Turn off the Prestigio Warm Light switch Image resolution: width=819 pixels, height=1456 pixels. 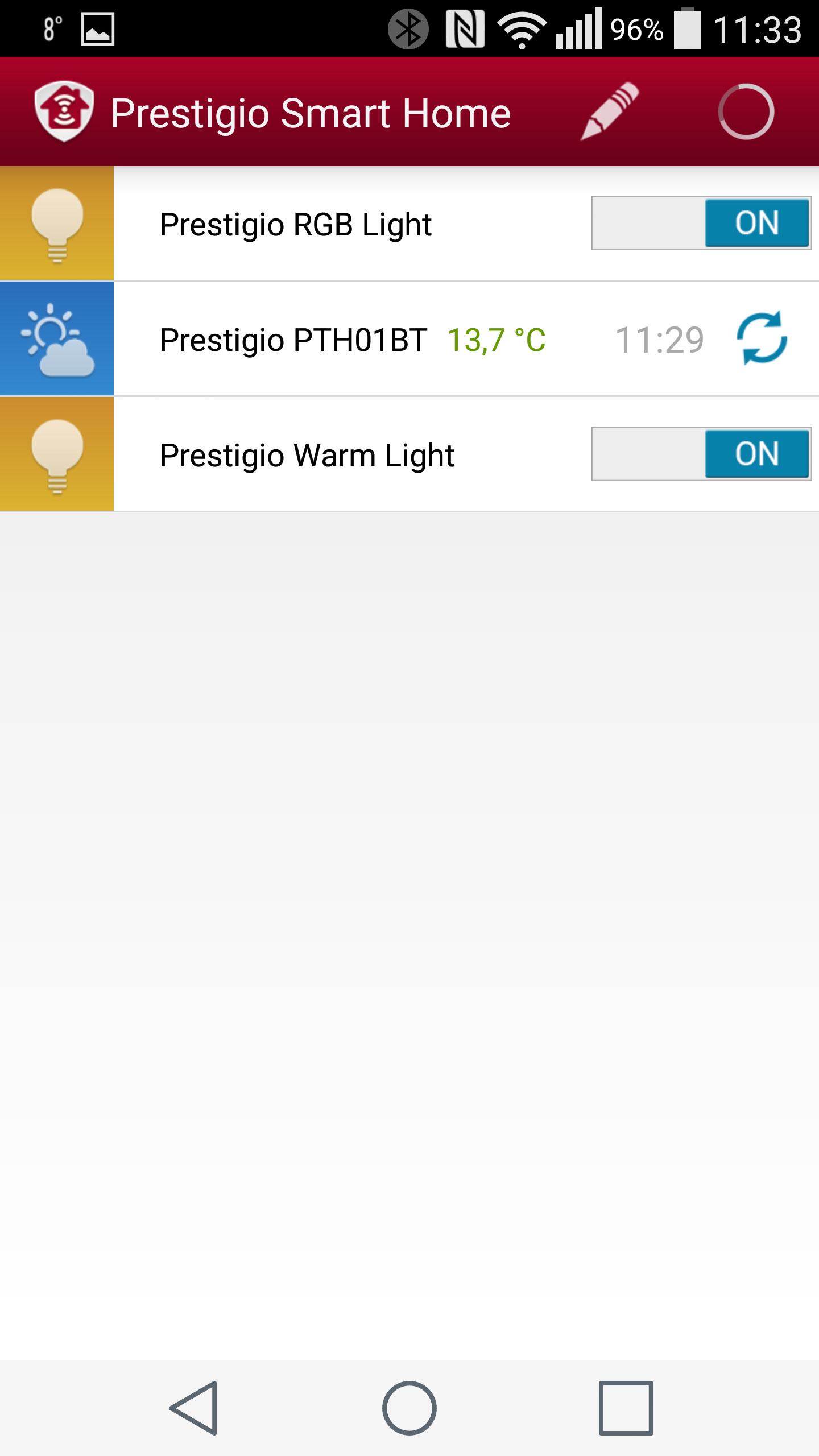(x=701, y=454)
